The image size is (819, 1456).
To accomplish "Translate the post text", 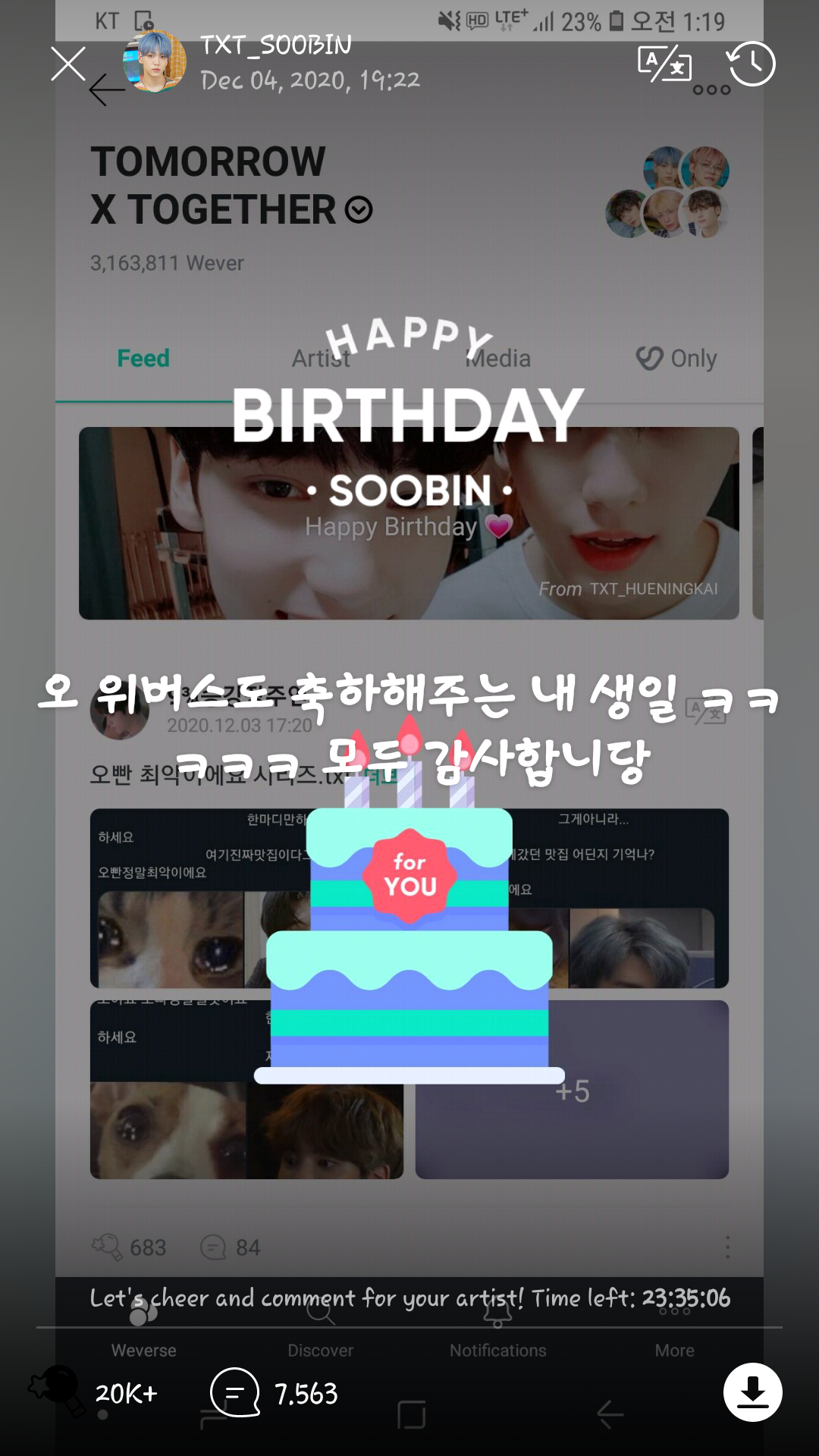I will click(664, 64).
